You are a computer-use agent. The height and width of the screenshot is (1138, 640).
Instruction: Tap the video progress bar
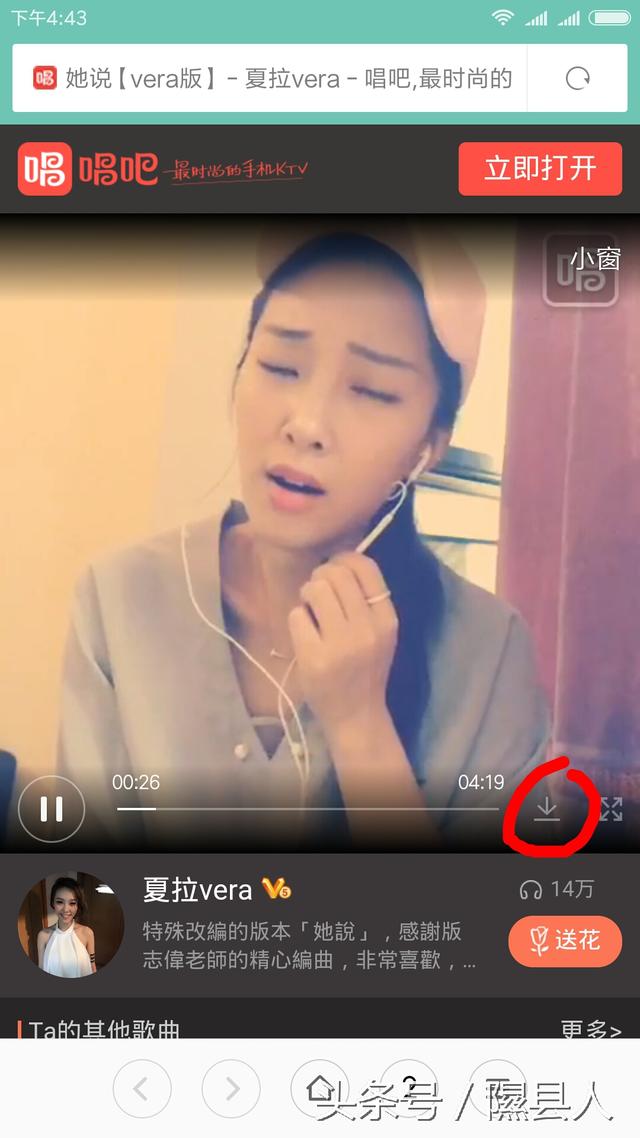click(x=312, y=808)
